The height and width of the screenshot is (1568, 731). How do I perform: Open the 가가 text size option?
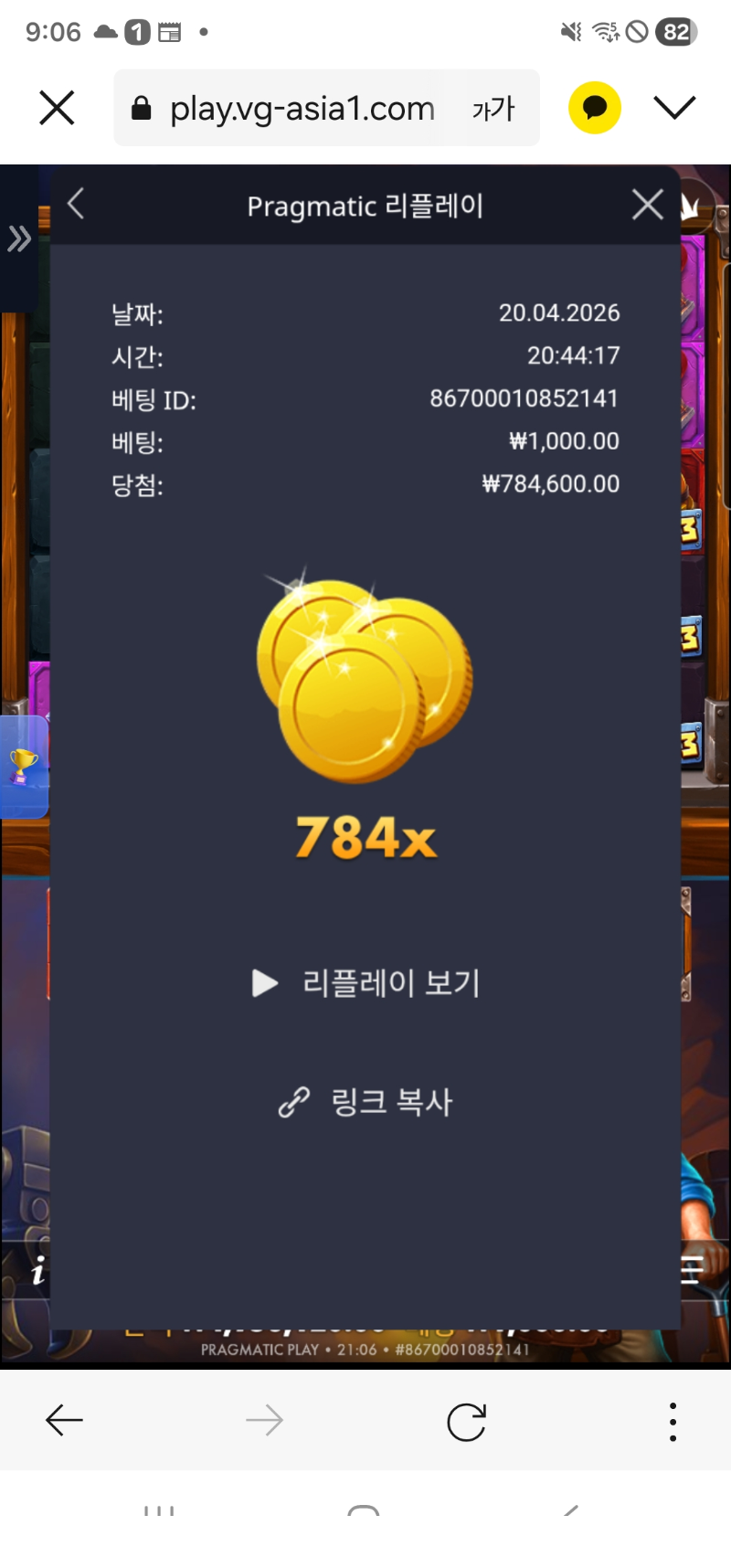(x=493, y=109)
